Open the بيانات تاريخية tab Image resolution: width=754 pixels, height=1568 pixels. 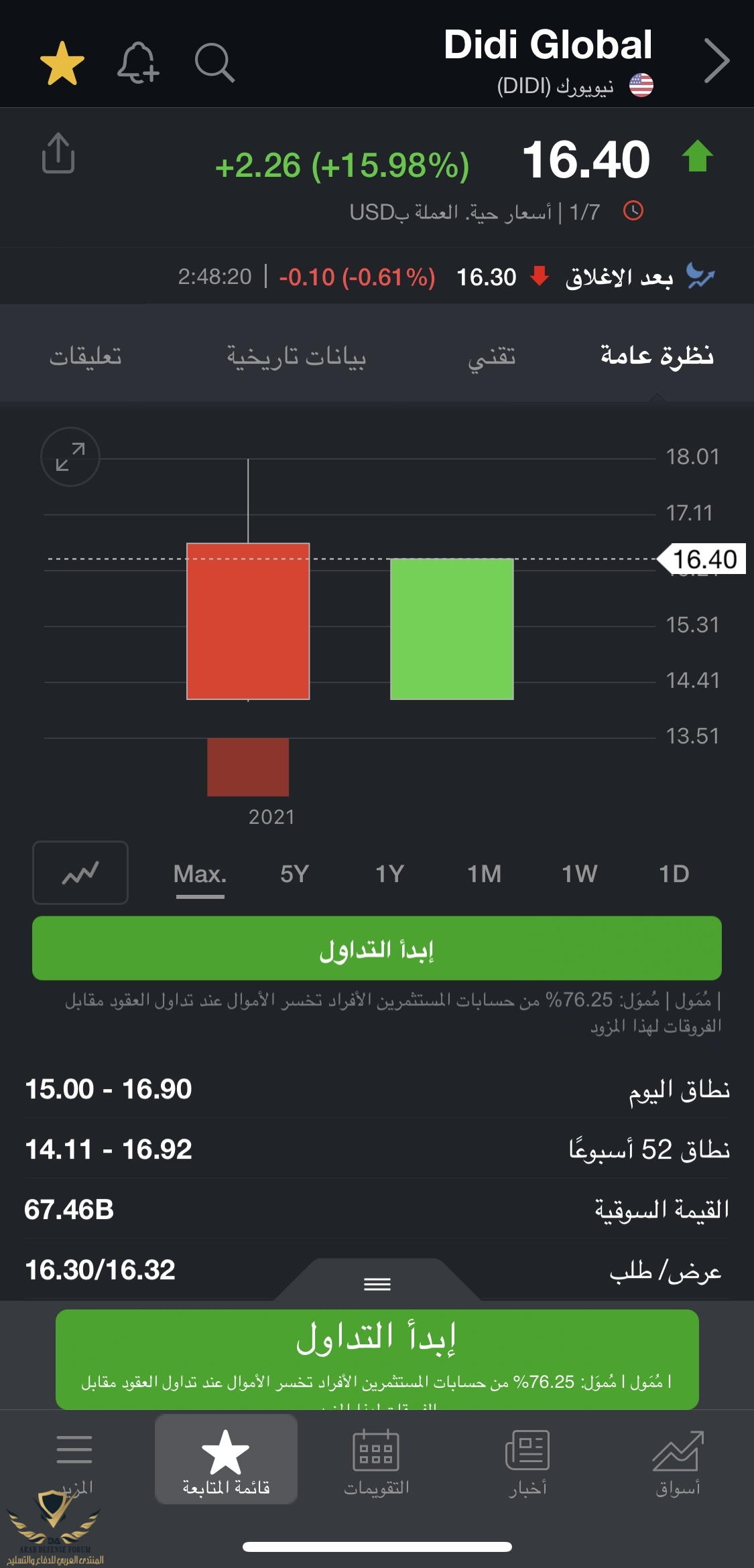click(x=296, y=356)
